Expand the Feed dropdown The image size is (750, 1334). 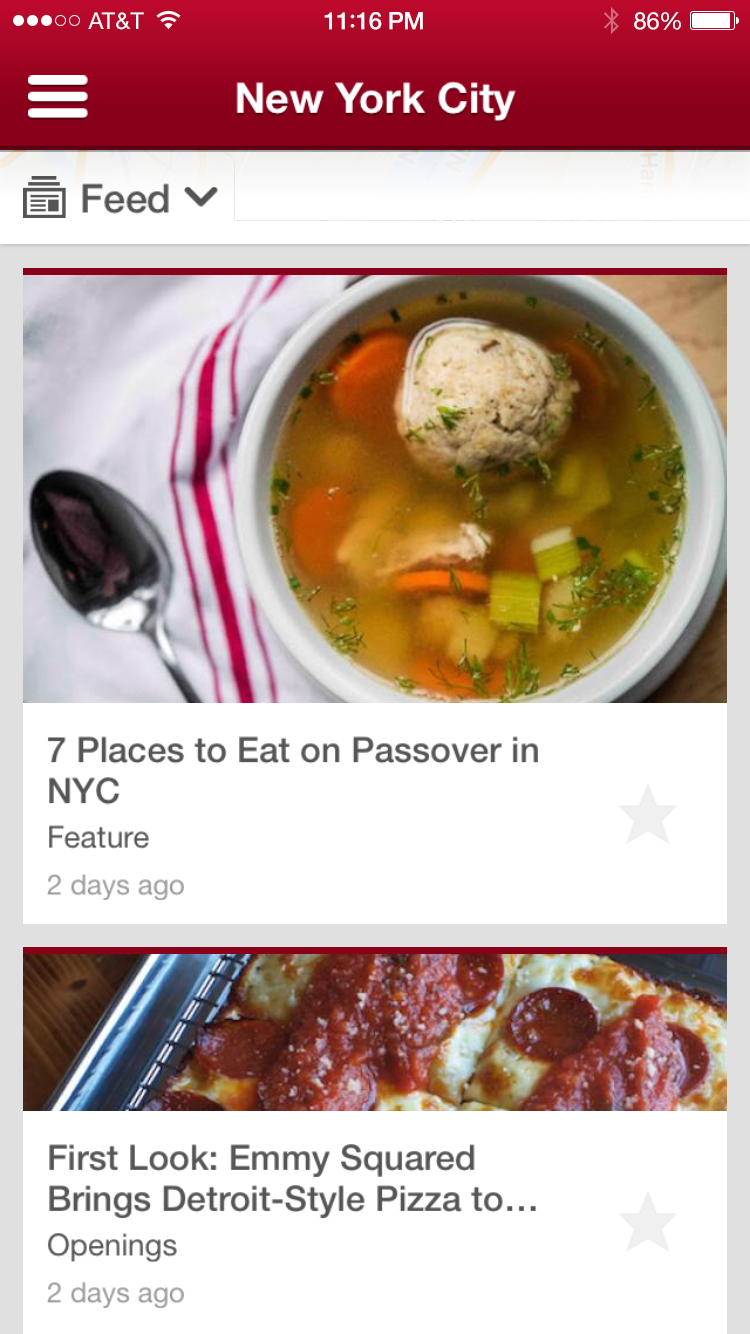(124, 199)
